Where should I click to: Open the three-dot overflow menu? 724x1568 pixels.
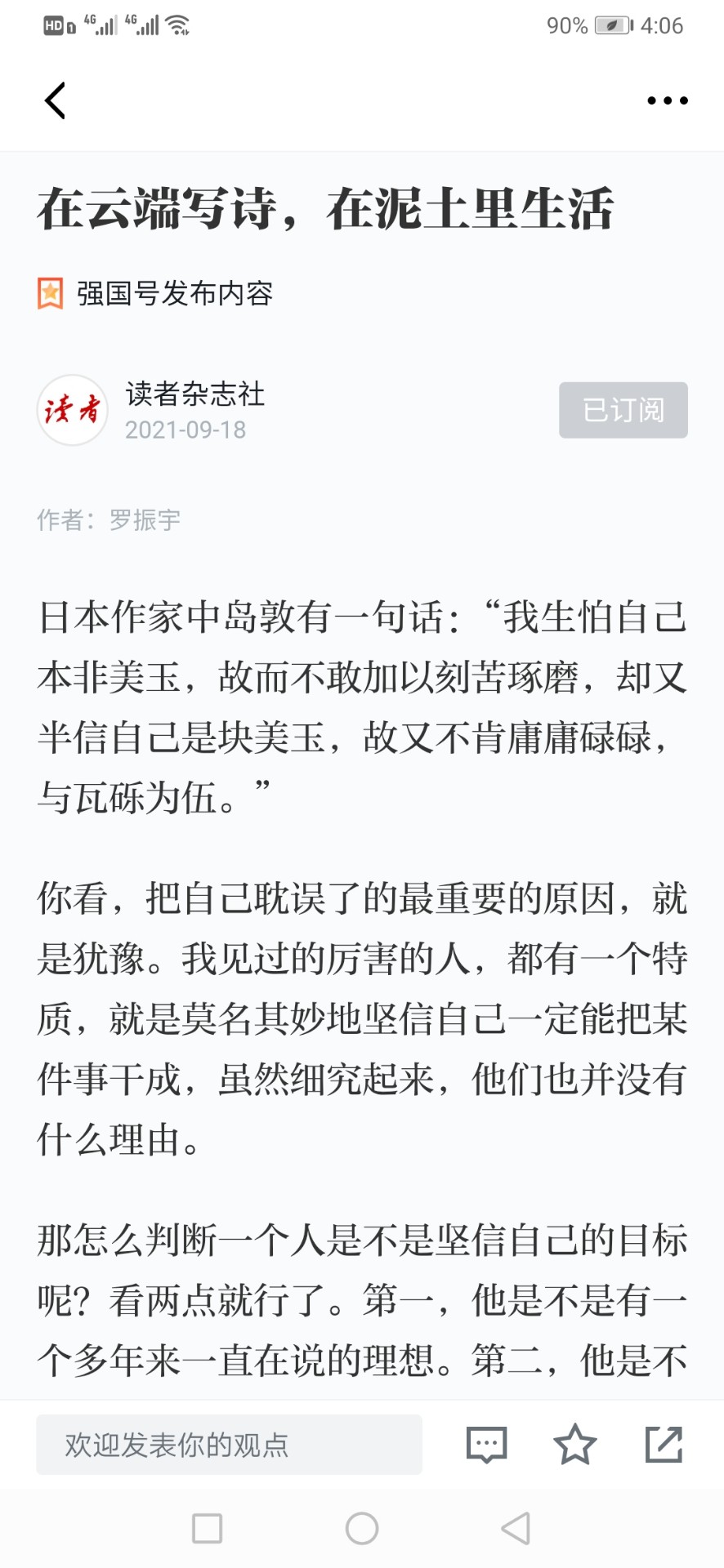click(667, 100)
